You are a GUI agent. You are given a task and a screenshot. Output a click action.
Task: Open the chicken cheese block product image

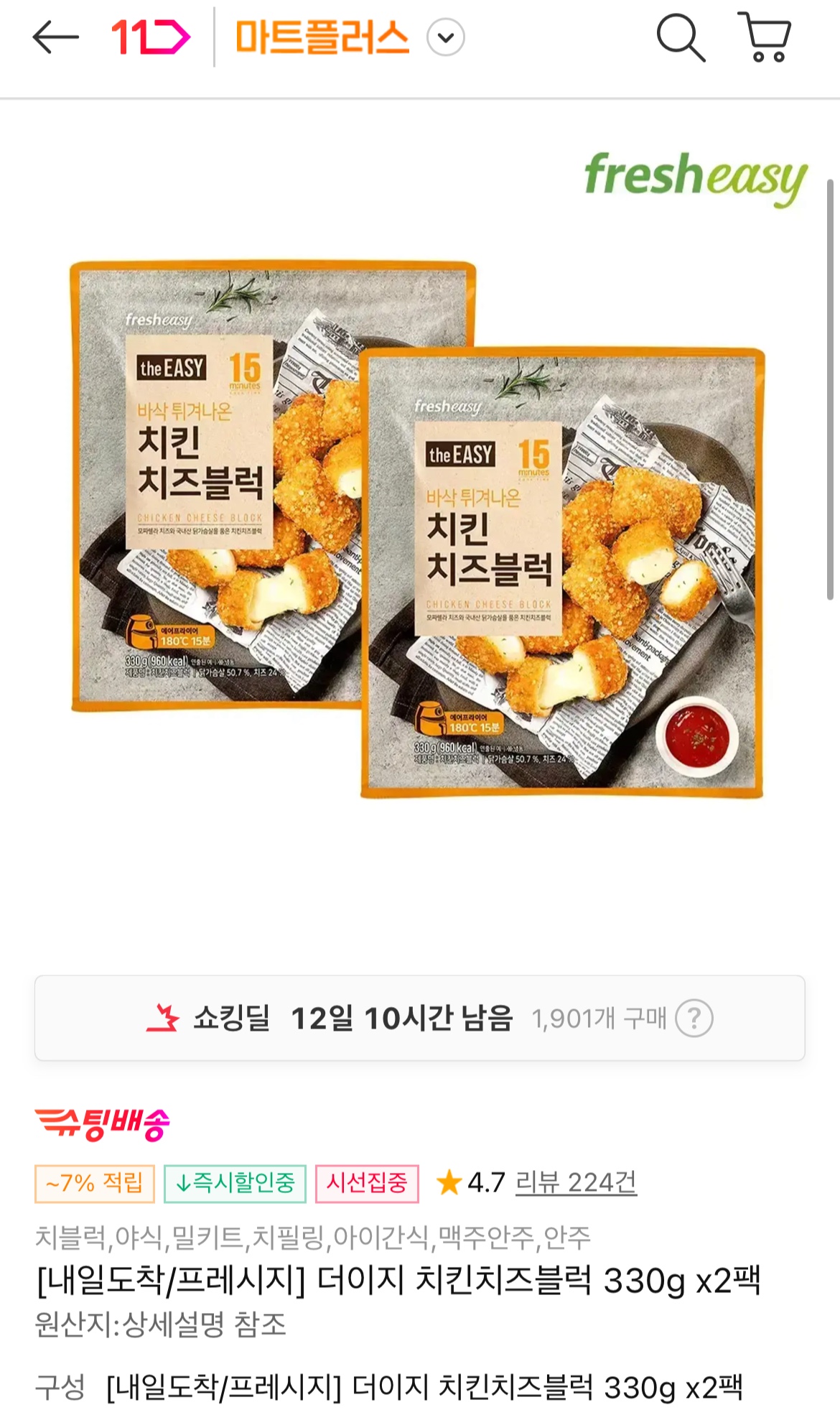pyautogui.click(x=419, y=528)
